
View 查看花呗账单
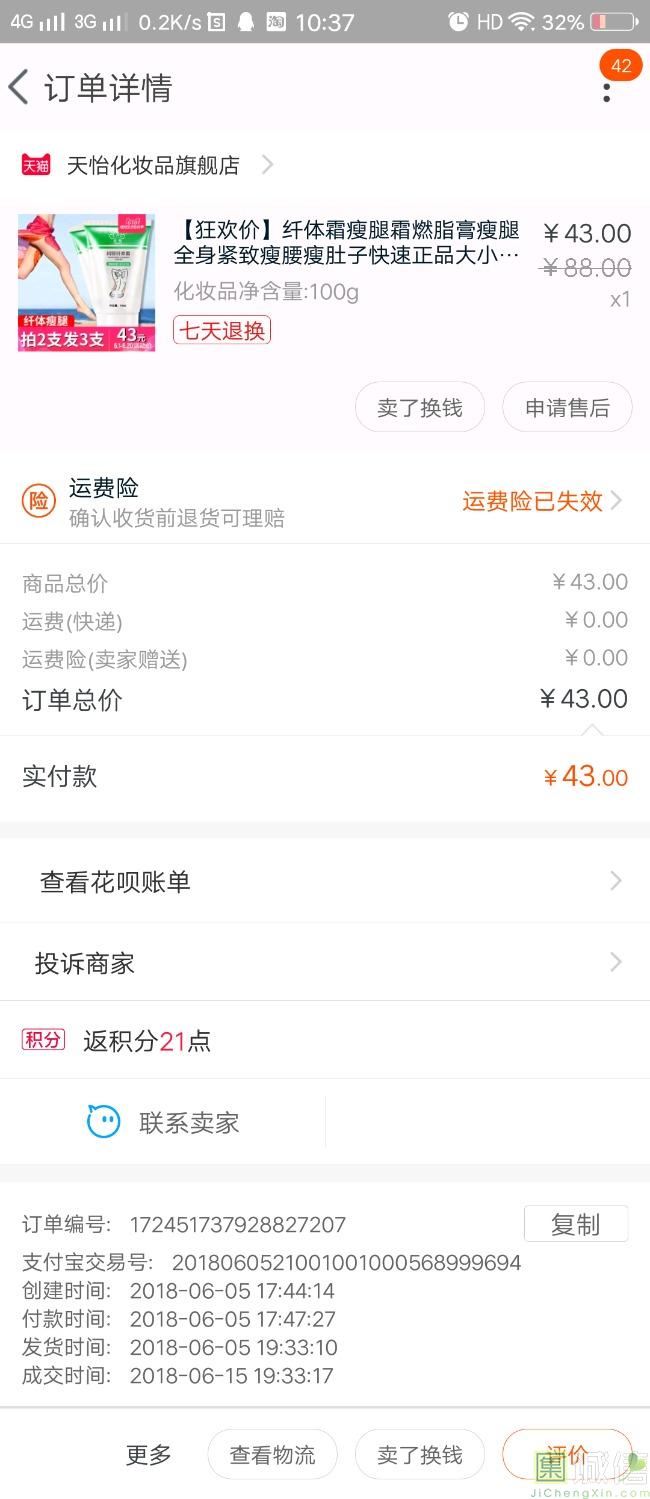(325, 881)
